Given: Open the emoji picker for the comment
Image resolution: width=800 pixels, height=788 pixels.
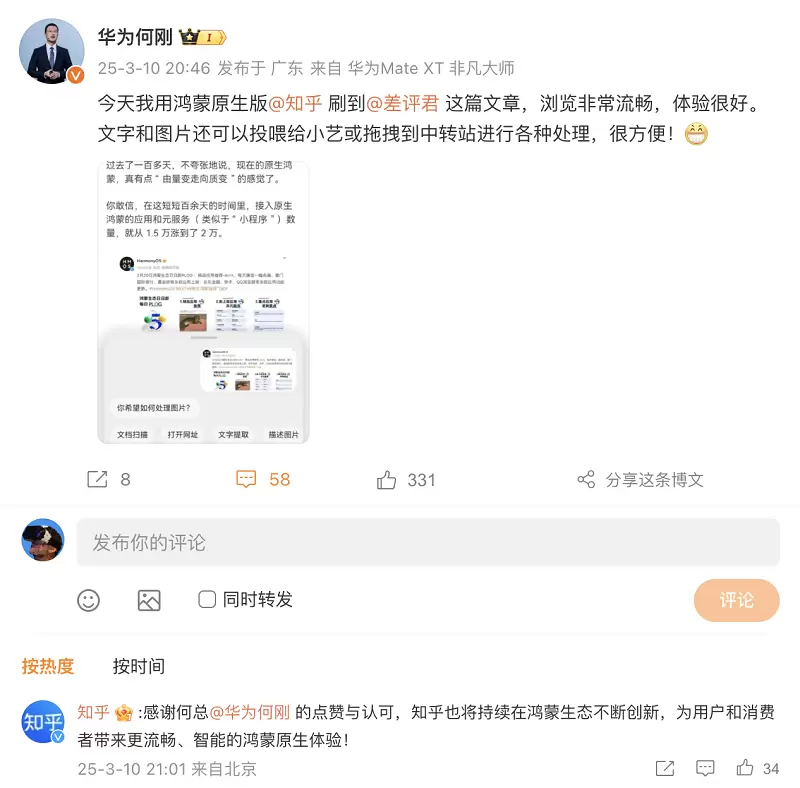Looking at the screenshot, I should tap(89, 600).
